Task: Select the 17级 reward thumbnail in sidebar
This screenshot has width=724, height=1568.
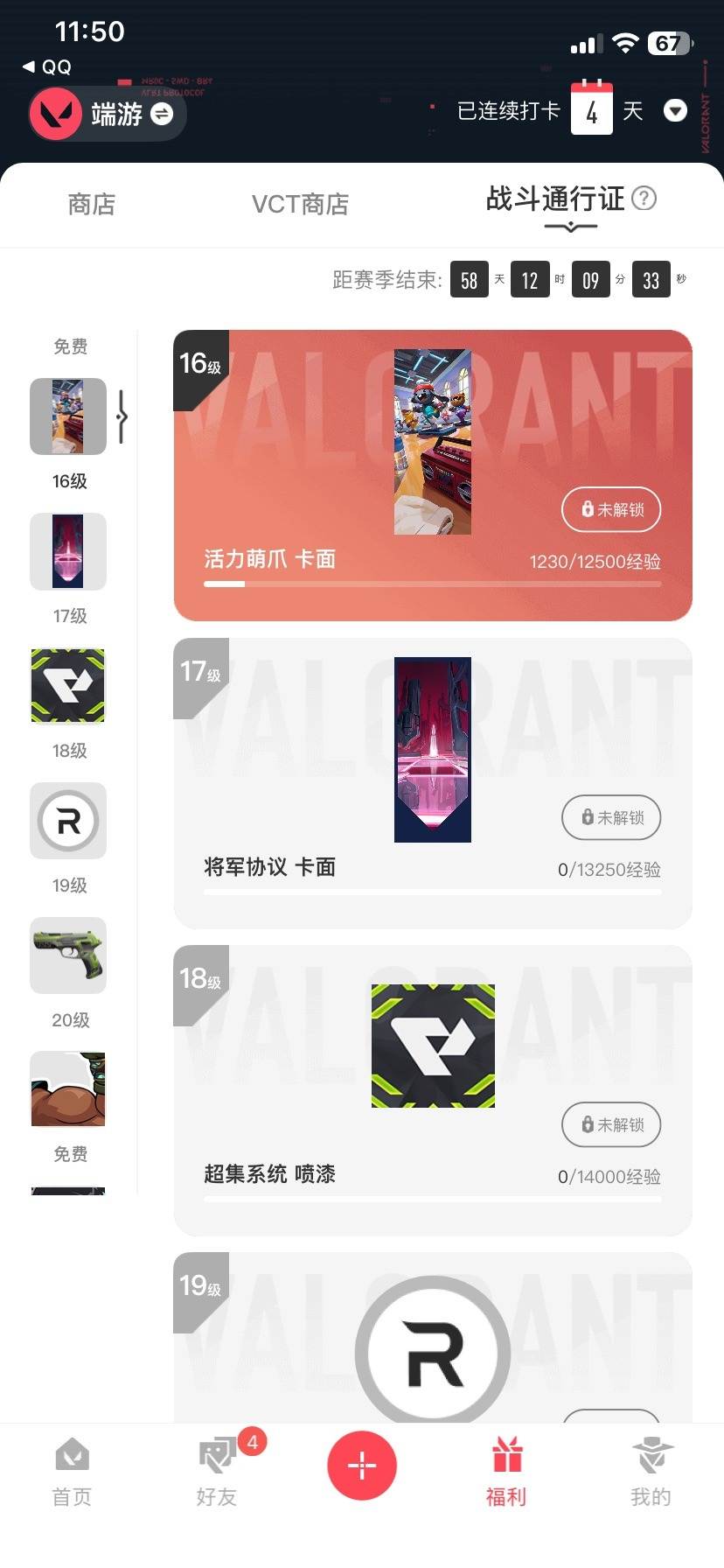Action: 68,551
